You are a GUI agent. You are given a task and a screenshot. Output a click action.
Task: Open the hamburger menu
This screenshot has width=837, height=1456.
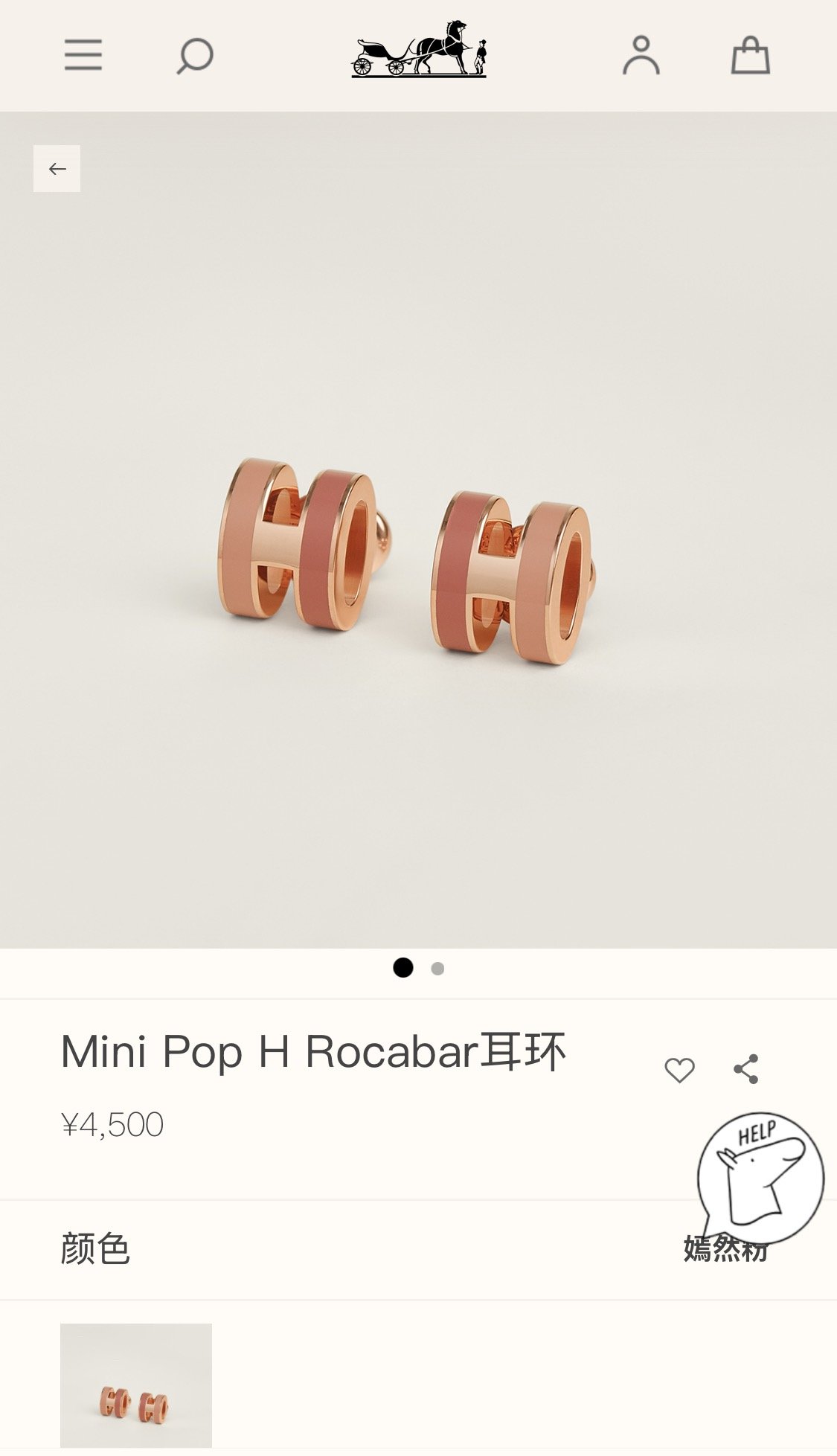(83, 56)
